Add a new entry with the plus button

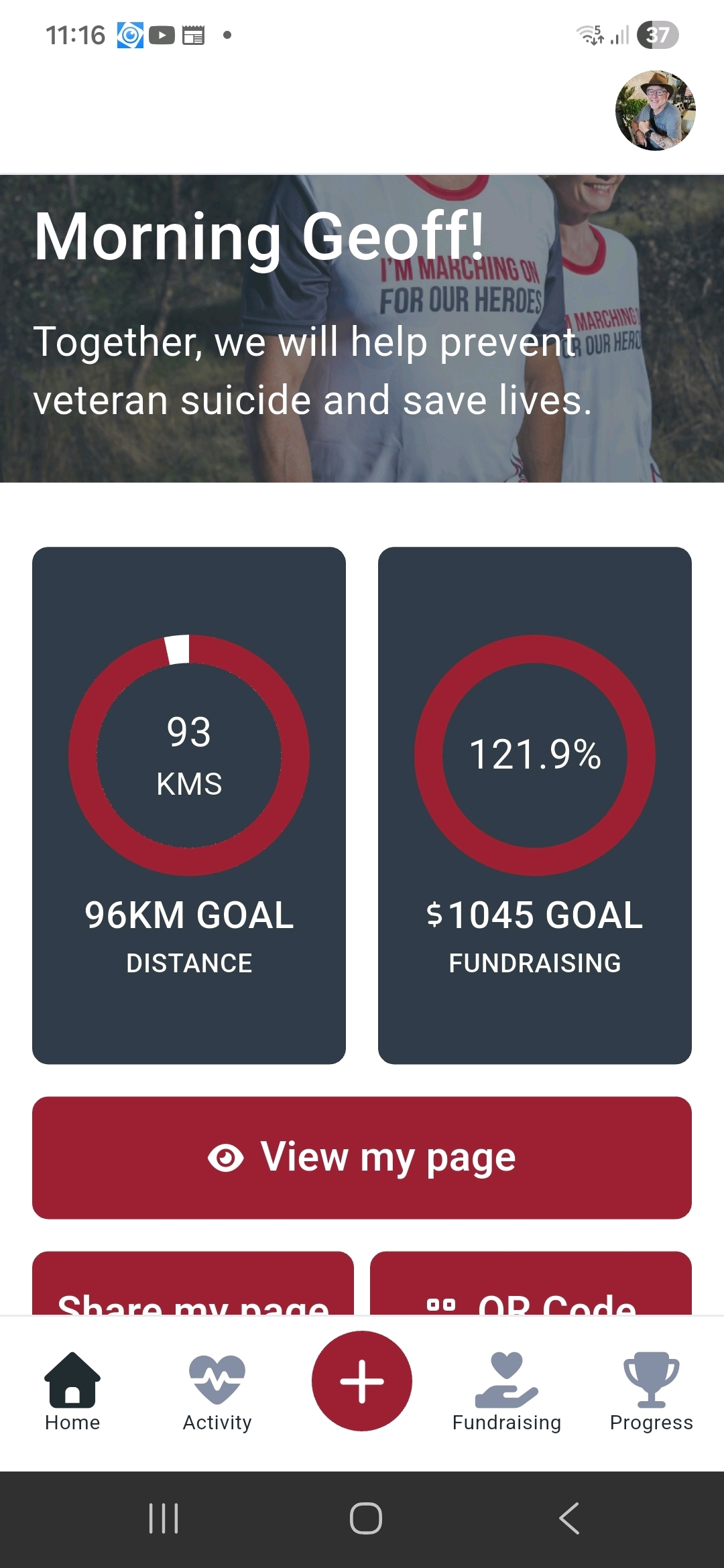tap(362, 1381)
